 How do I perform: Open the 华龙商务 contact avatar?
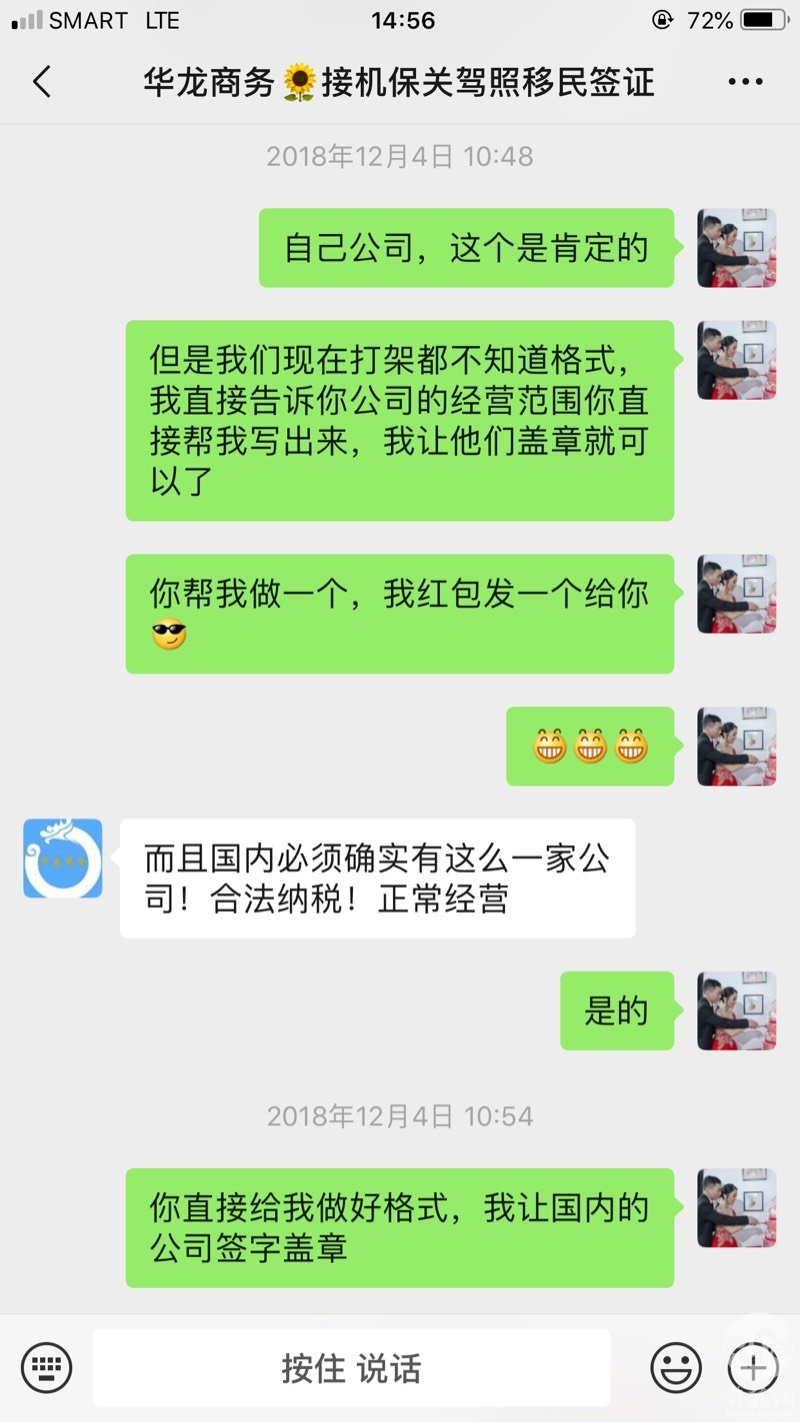pyautogui.click(x=63, y=858)
